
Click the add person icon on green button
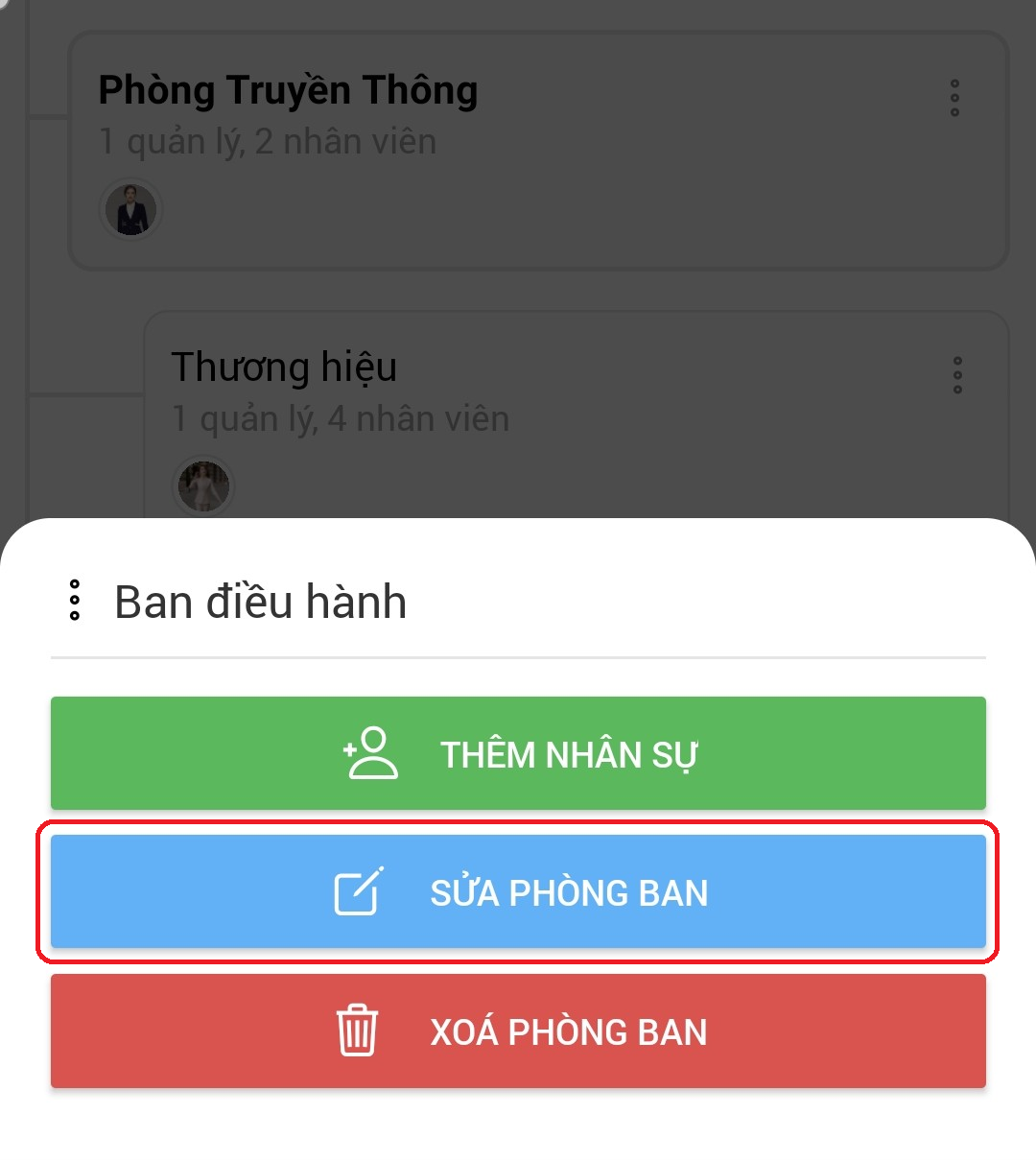[x=371, y=753]
